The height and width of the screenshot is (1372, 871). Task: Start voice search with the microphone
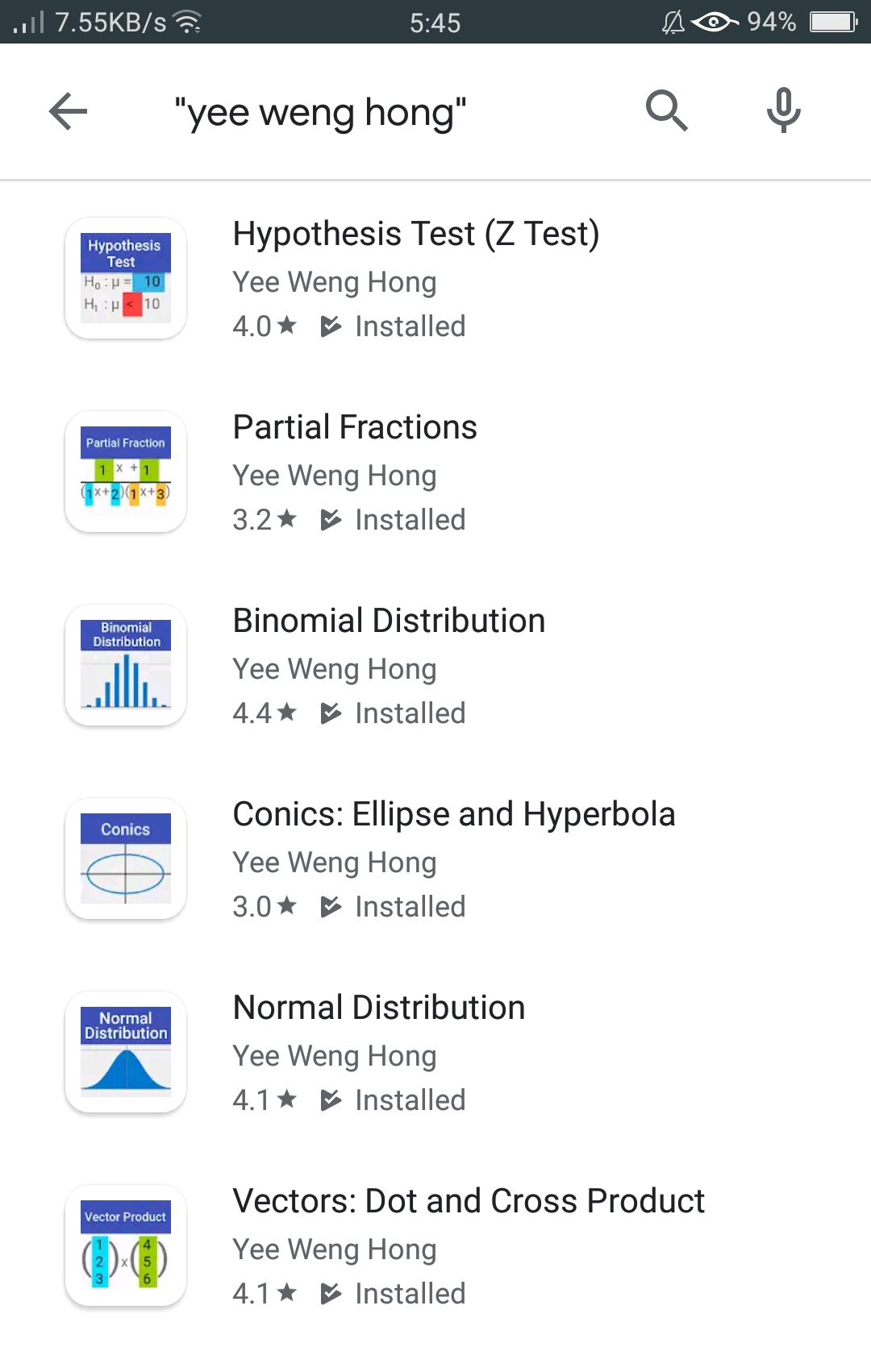point(783,110)
